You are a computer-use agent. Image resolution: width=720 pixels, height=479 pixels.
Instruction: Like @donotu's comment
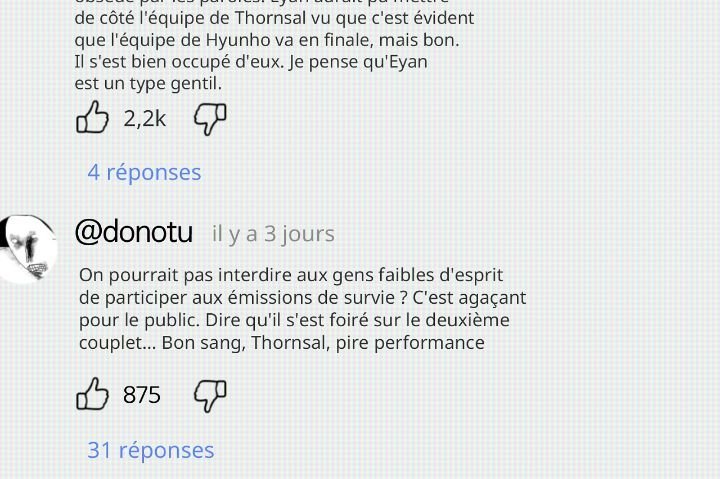(x=92, y=394)
